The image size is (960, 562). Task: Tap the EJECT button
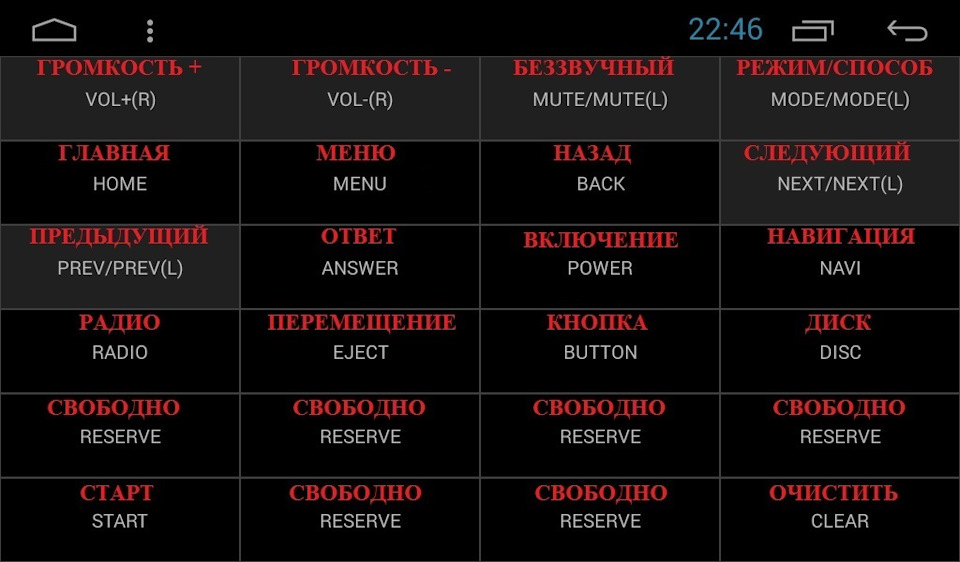click(x=360, y=351)
